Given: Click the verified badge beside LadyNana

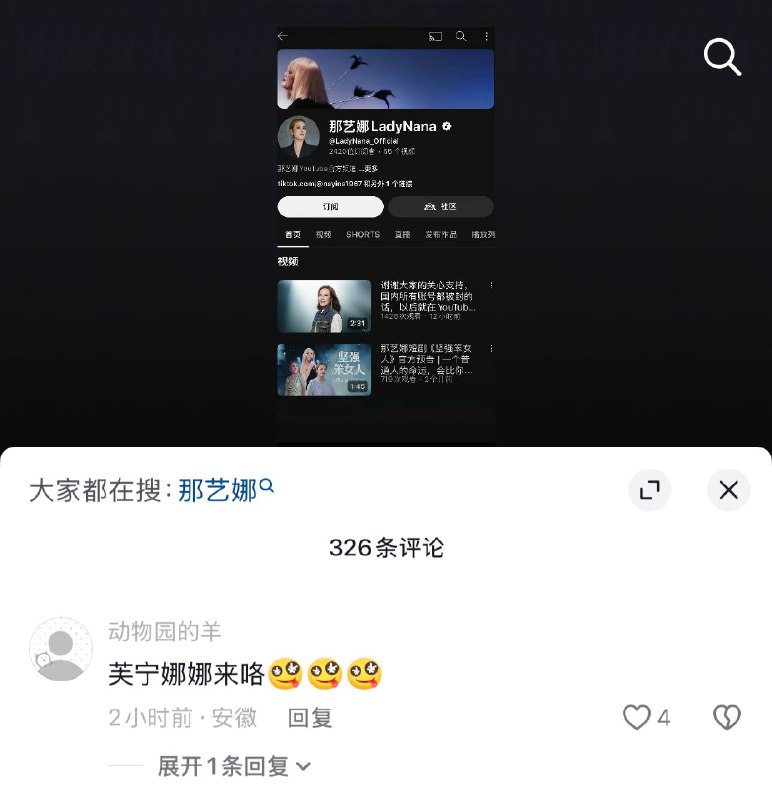Looking at the screenshot, I should point(447,127).
